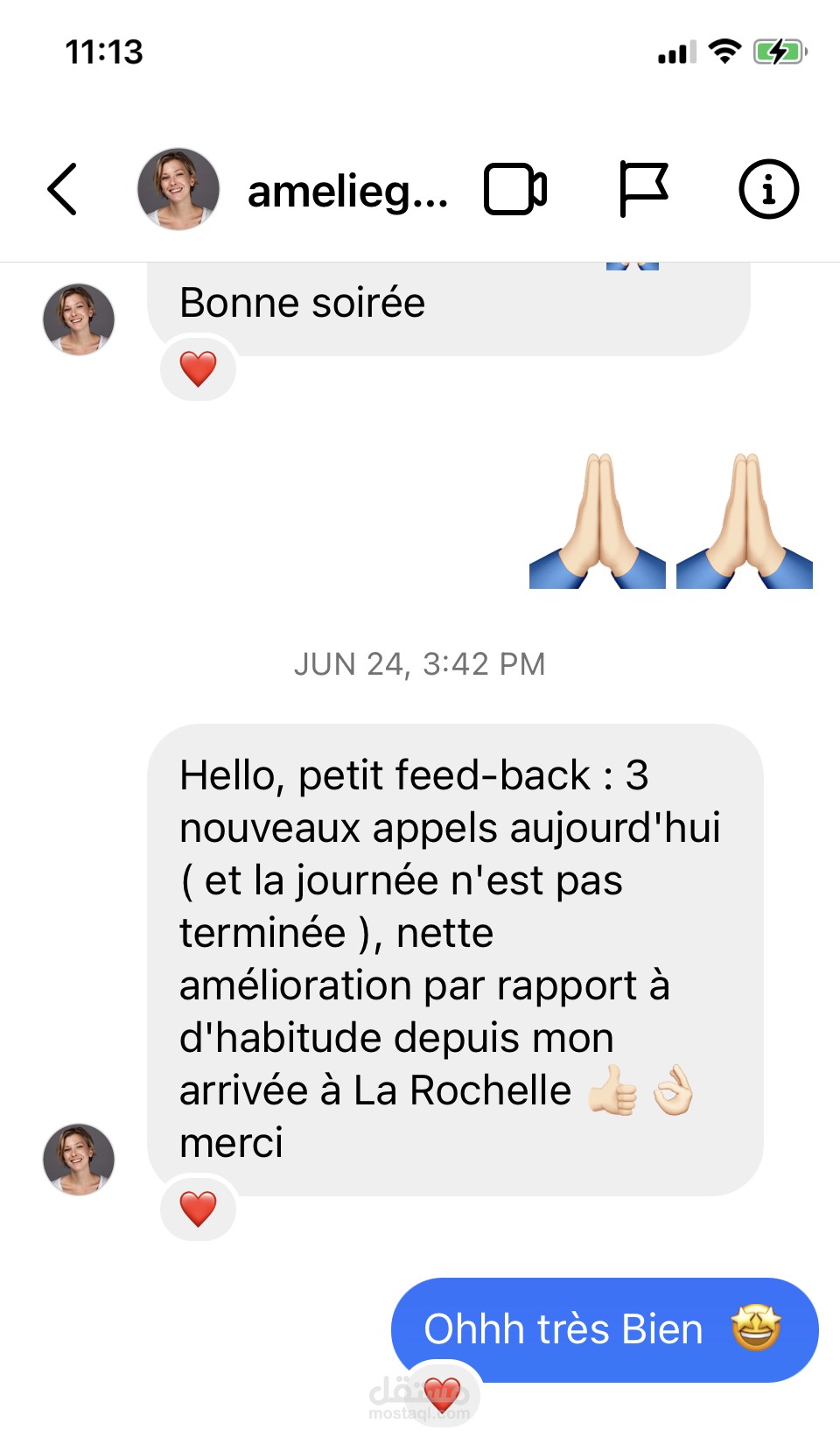Start a video call
This screenshot has width=840, height=1451.
click(x=515, y=189)
